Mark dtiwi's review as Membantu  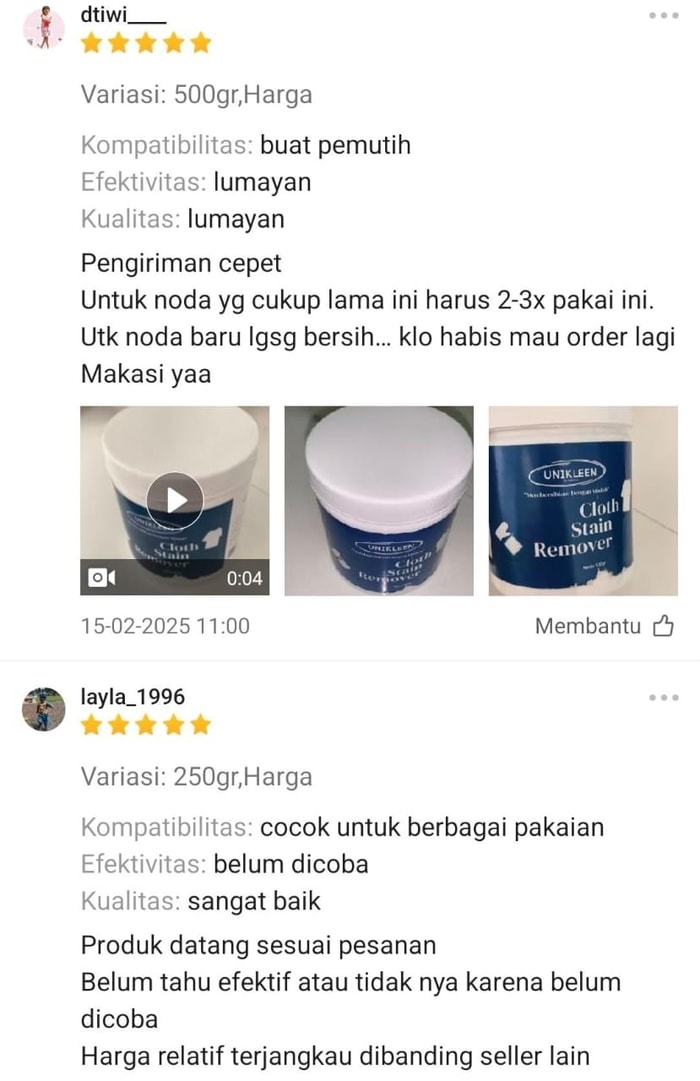click(x=605, y=626)
